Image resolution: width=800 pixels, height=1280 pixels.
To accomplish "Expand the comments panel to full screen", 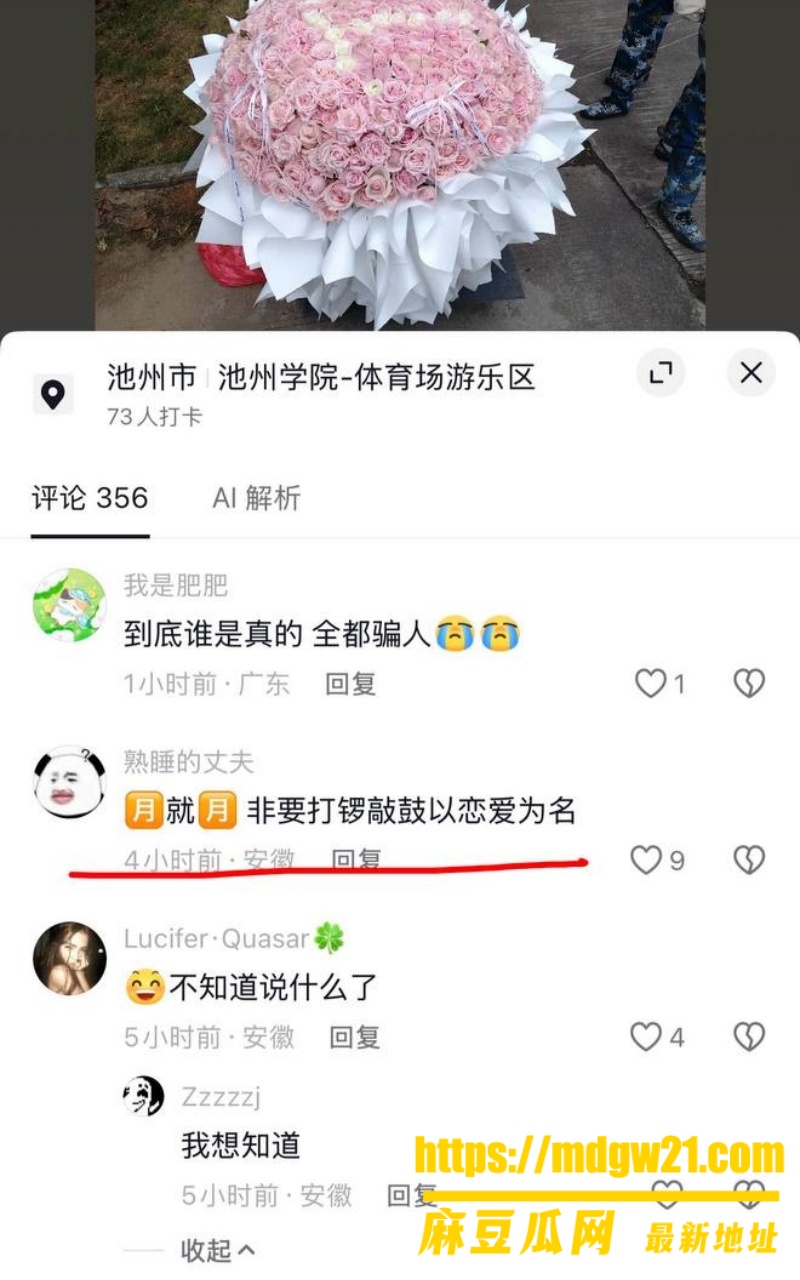I will pos(661,373).
